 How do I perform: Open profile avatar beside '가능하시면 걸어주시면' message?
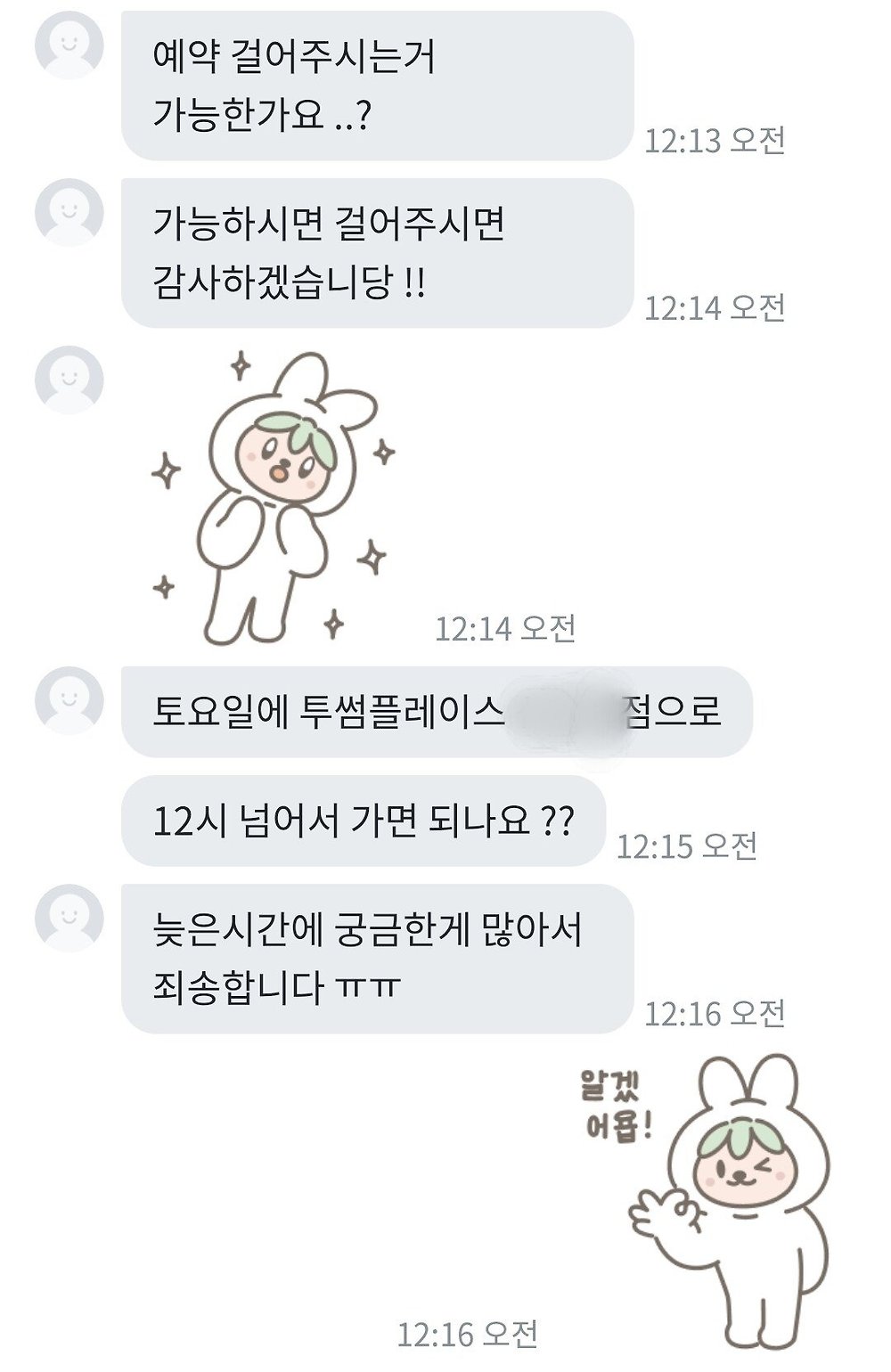69,212
